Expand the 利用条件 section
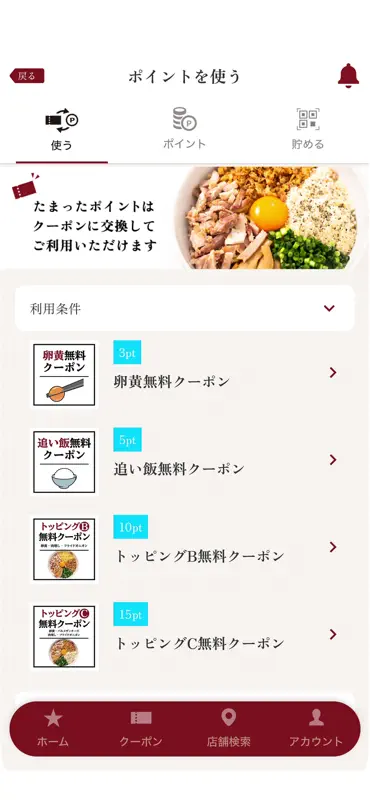The image size is (370, 800). [185, 308]
